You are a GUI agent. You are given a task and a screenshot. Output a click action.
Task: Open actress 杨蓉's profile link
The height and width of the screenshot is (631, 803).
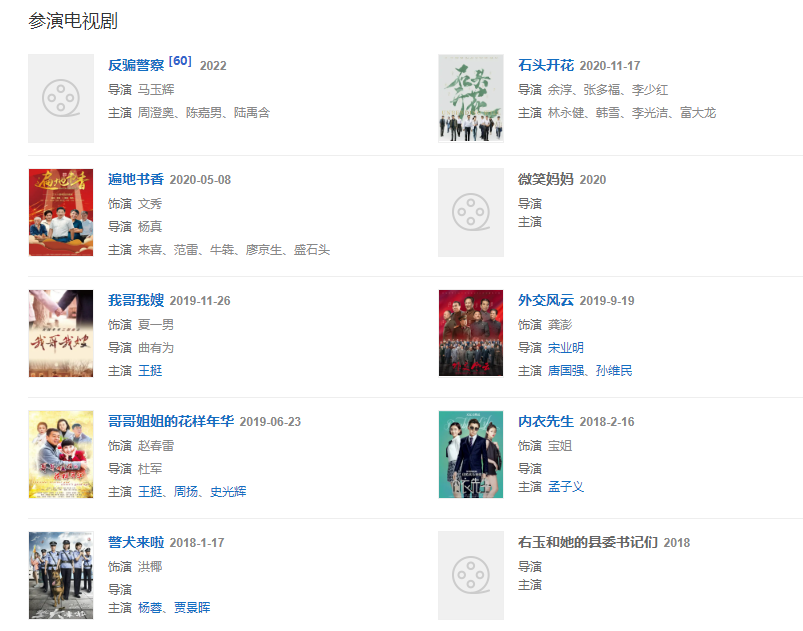[150, 608]
